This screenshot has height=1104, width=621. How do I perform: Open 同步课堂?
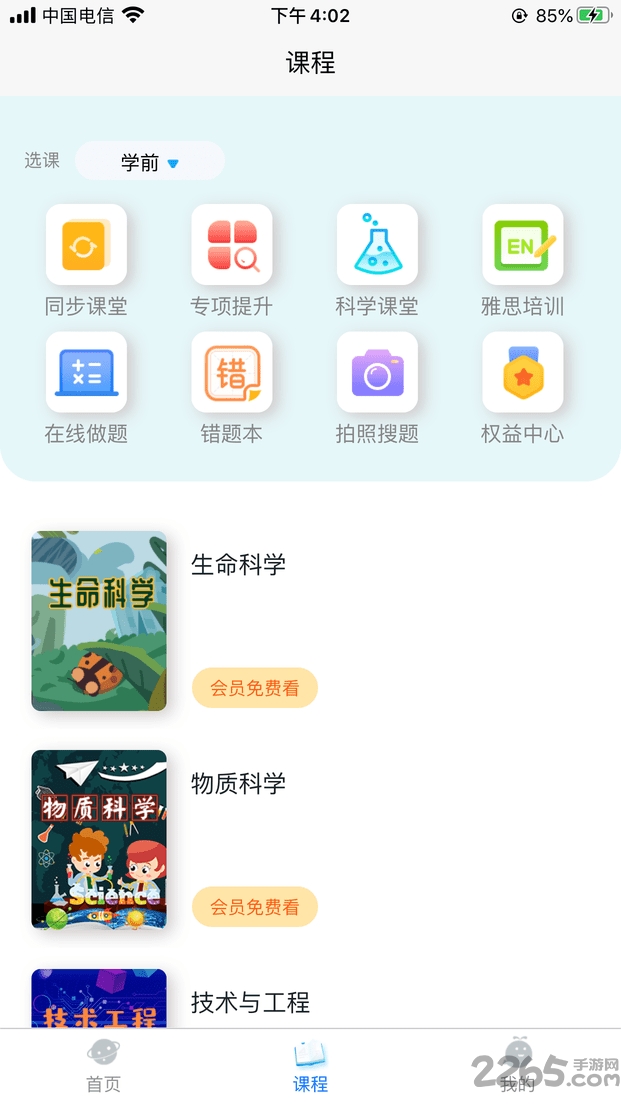86,245
